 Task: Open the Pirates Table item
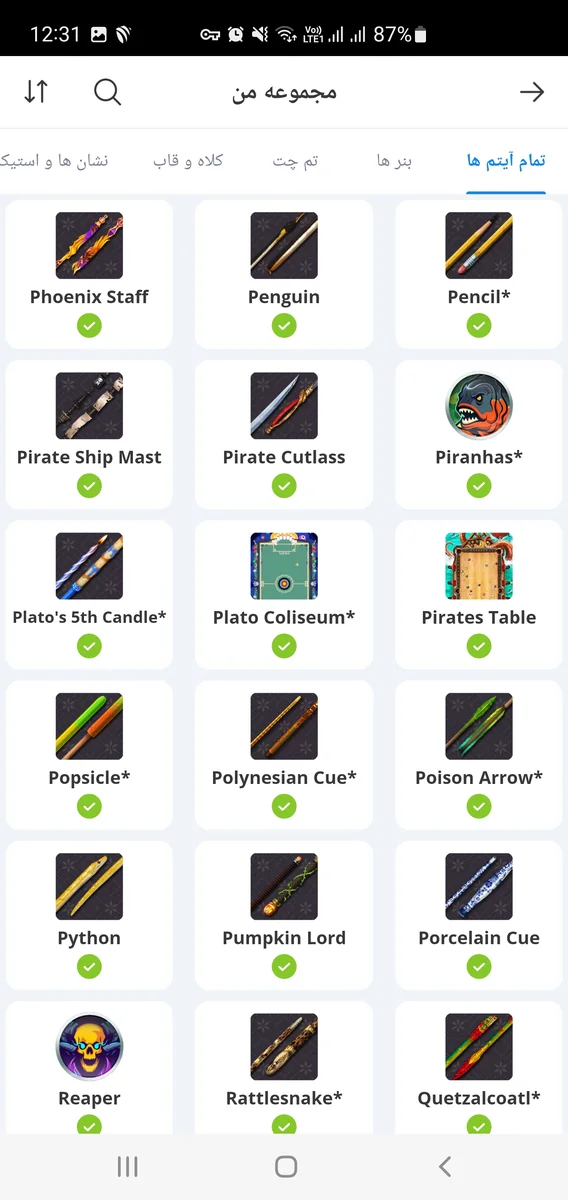click(x=479, y=595)
